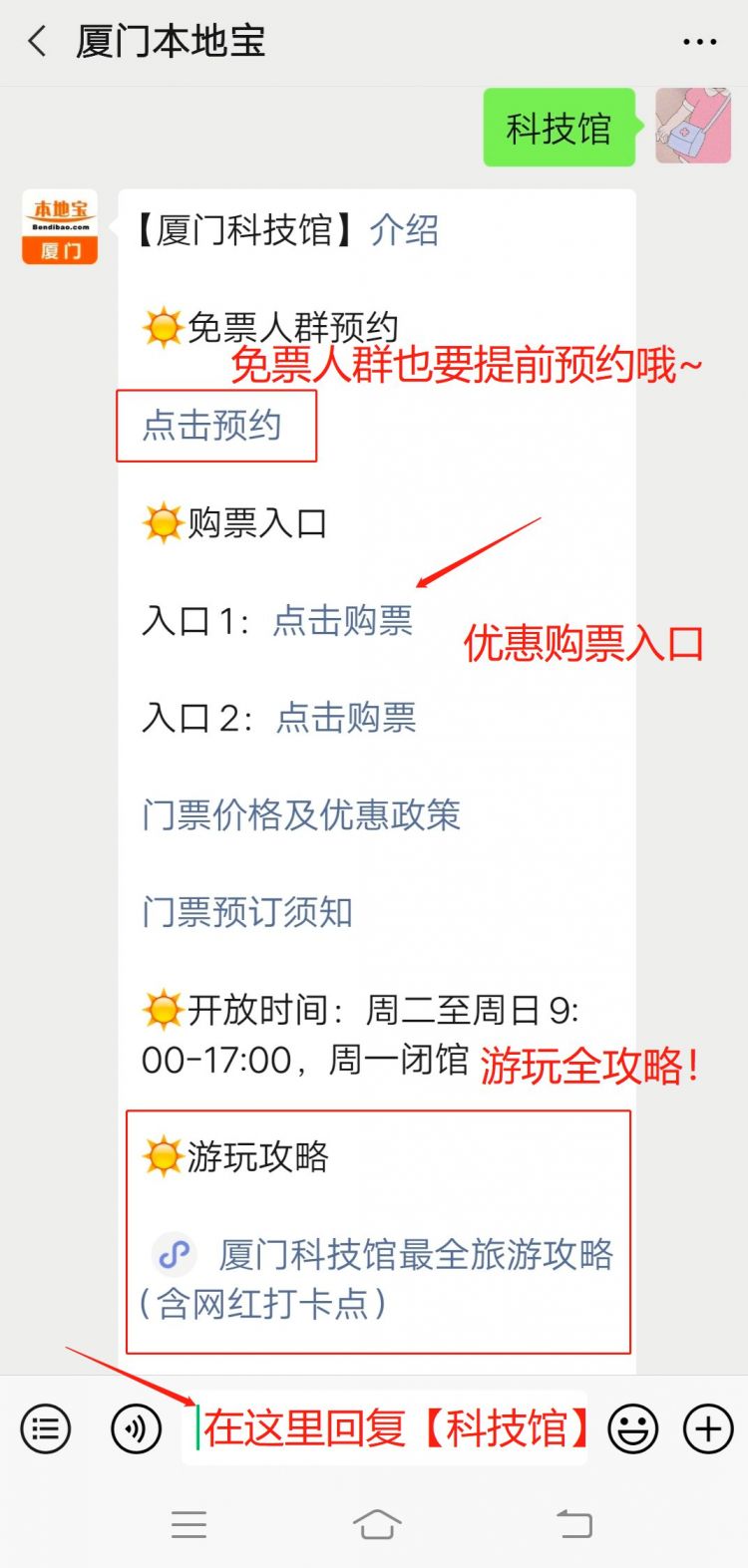The height and width of the screenshot is (1568, 748).
Task: Open the account service menu icon
Action: pyautogui.click(x=46, y=1429)
